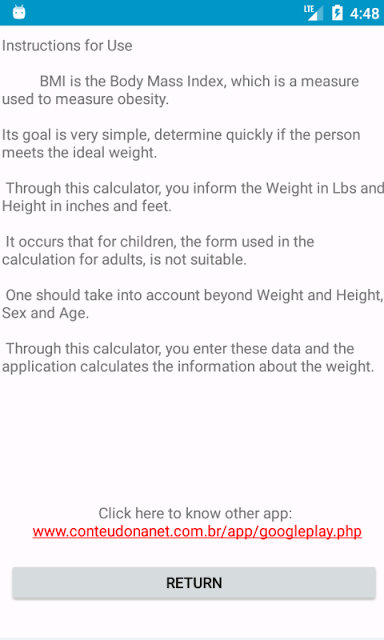Open the conteudonanet.com.br googleplay link
The width and height of the screenshot is (384, 640).
point(197,531)
